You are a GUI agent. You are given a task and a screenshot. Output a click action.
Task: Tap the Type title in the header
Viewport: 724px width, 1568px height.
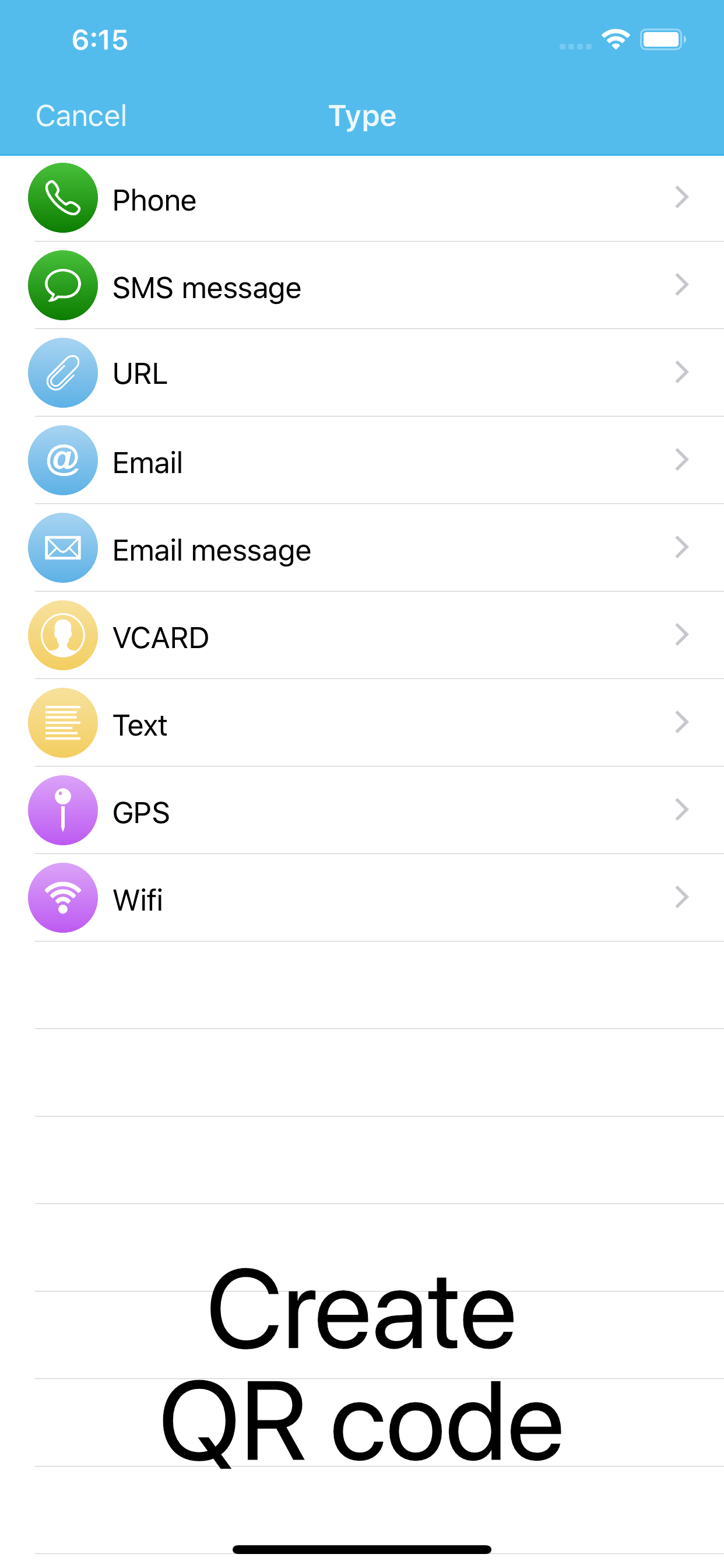[363, 115]
